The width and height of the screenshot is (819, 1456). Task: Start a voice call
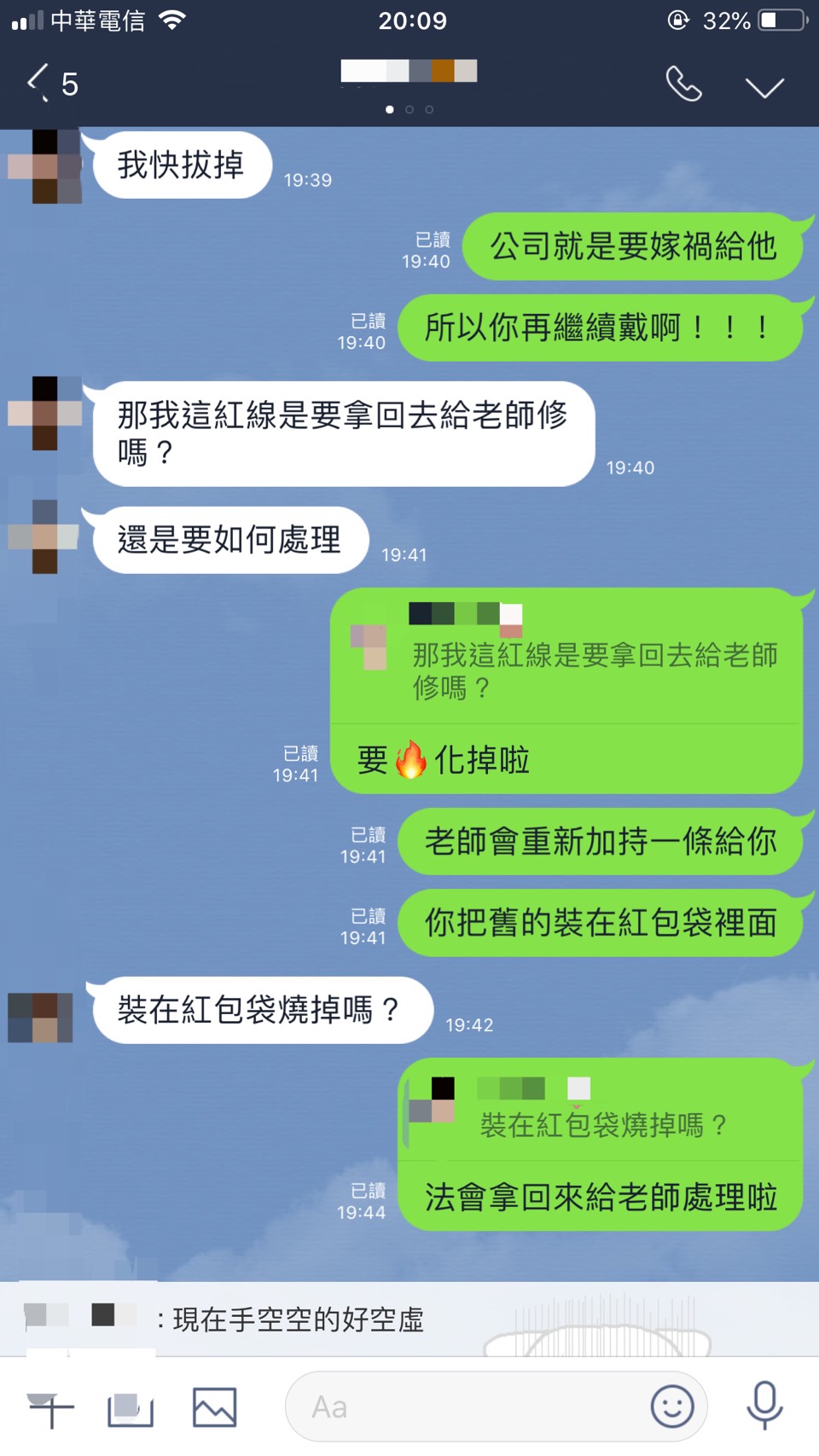coord(683,84)
